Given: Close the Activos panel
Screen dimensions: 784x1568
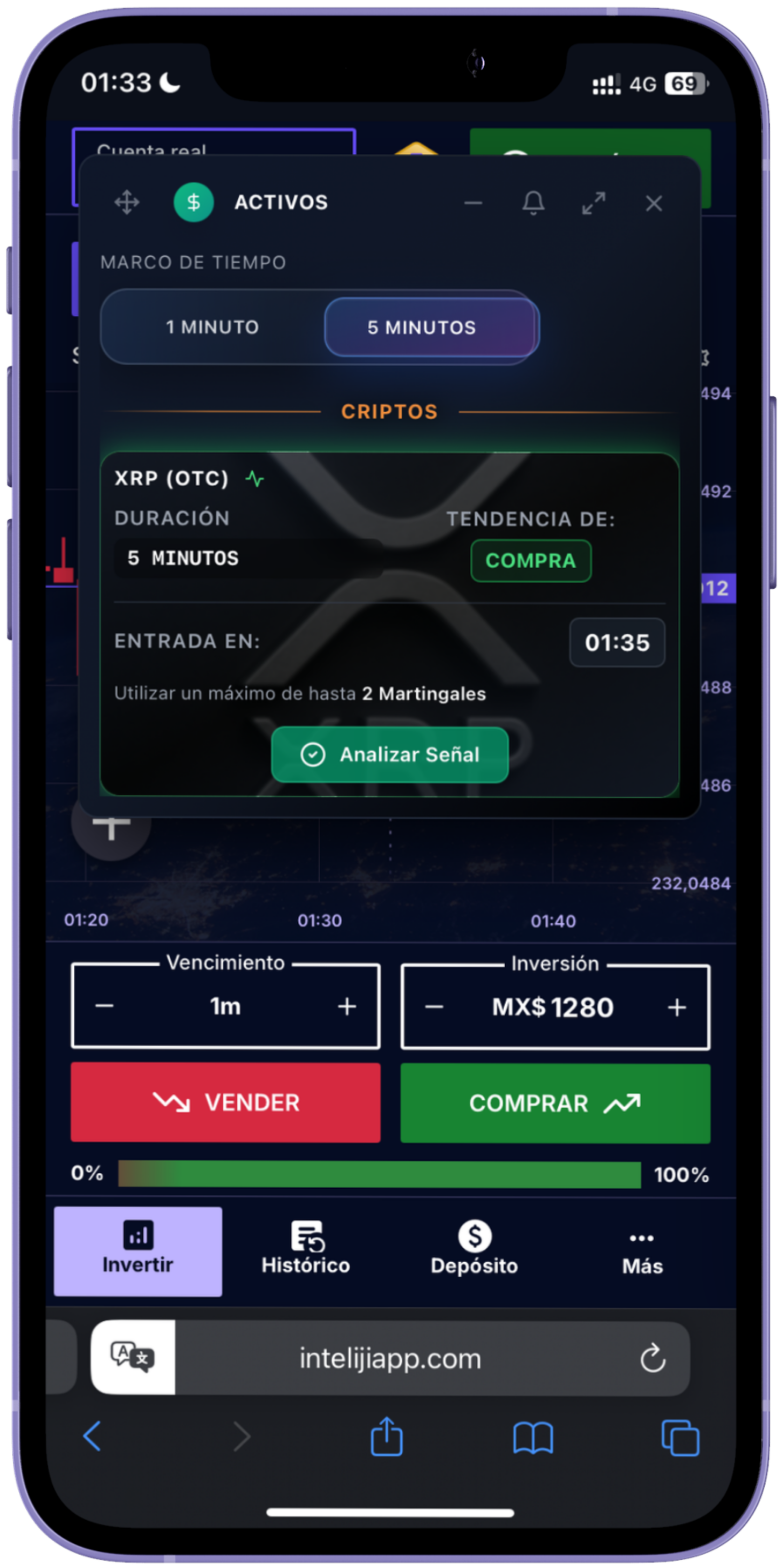Looking at the screenshot, I should 653,203.
